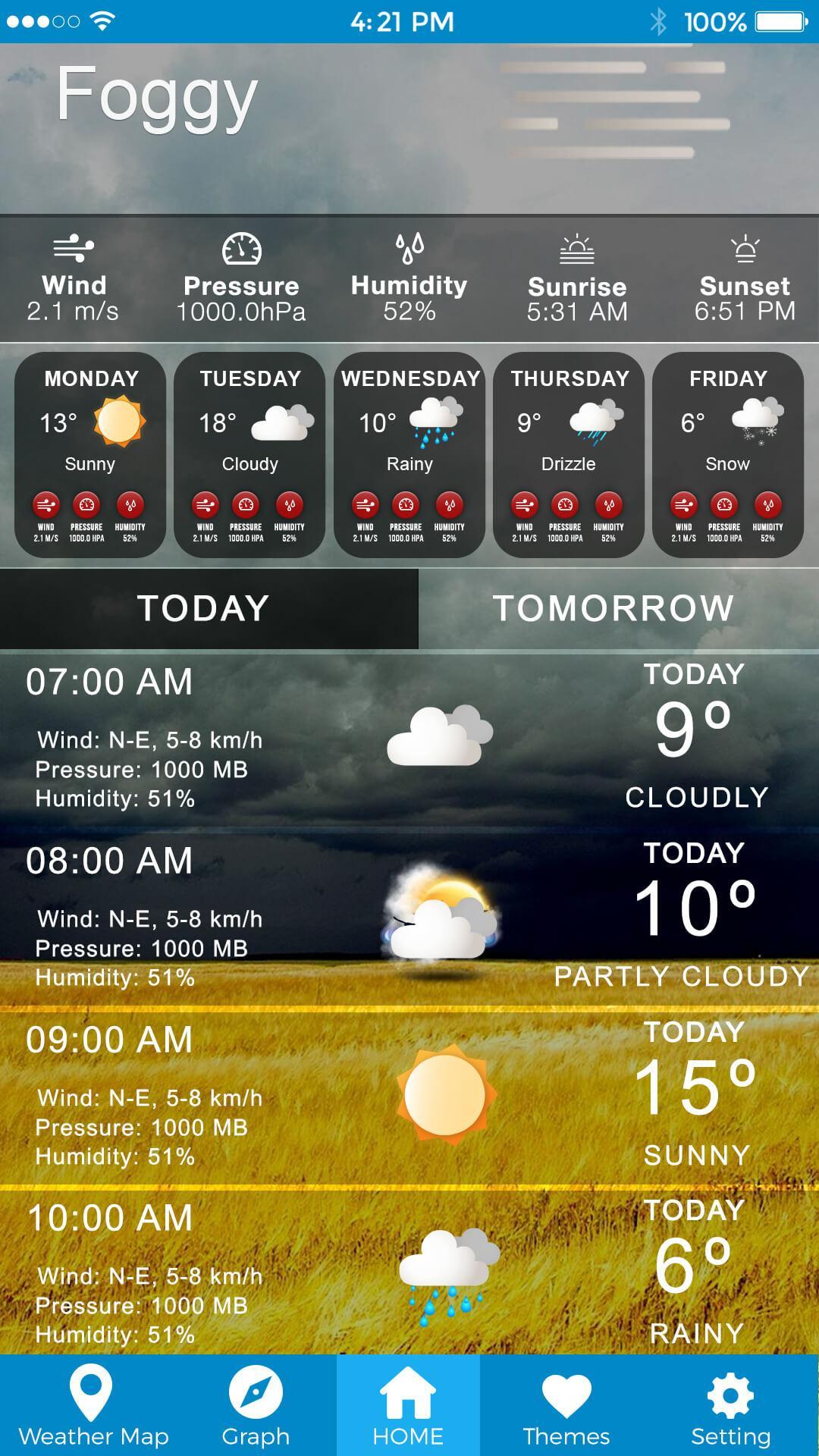Open Monday's Sunny forecast card
Viewport: 819px width, 1456px height.
point(90,455)
